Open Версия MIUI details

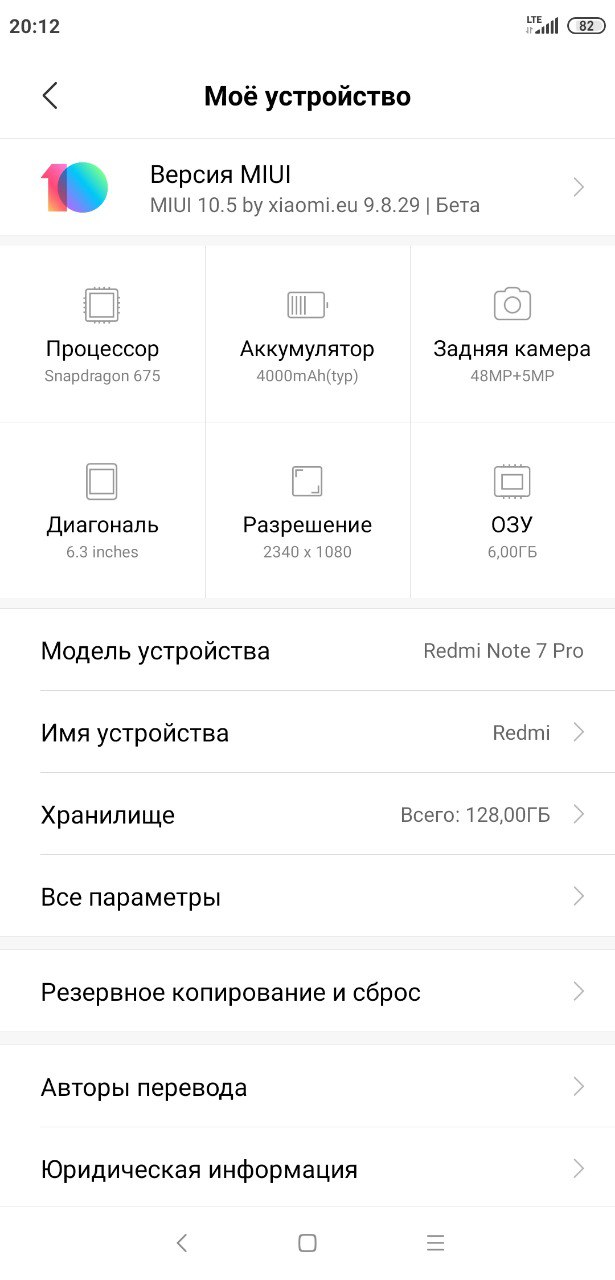(307, 187)
